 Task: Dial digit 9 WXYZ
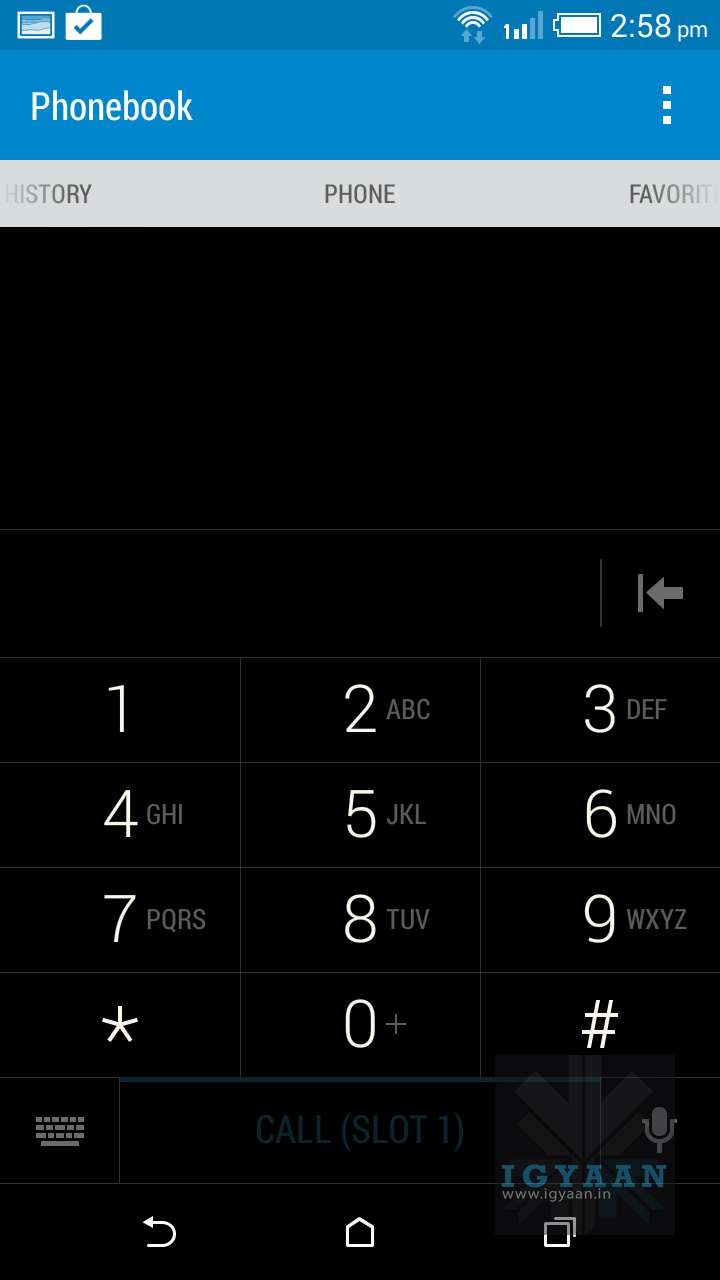click(x=600, y=920)
